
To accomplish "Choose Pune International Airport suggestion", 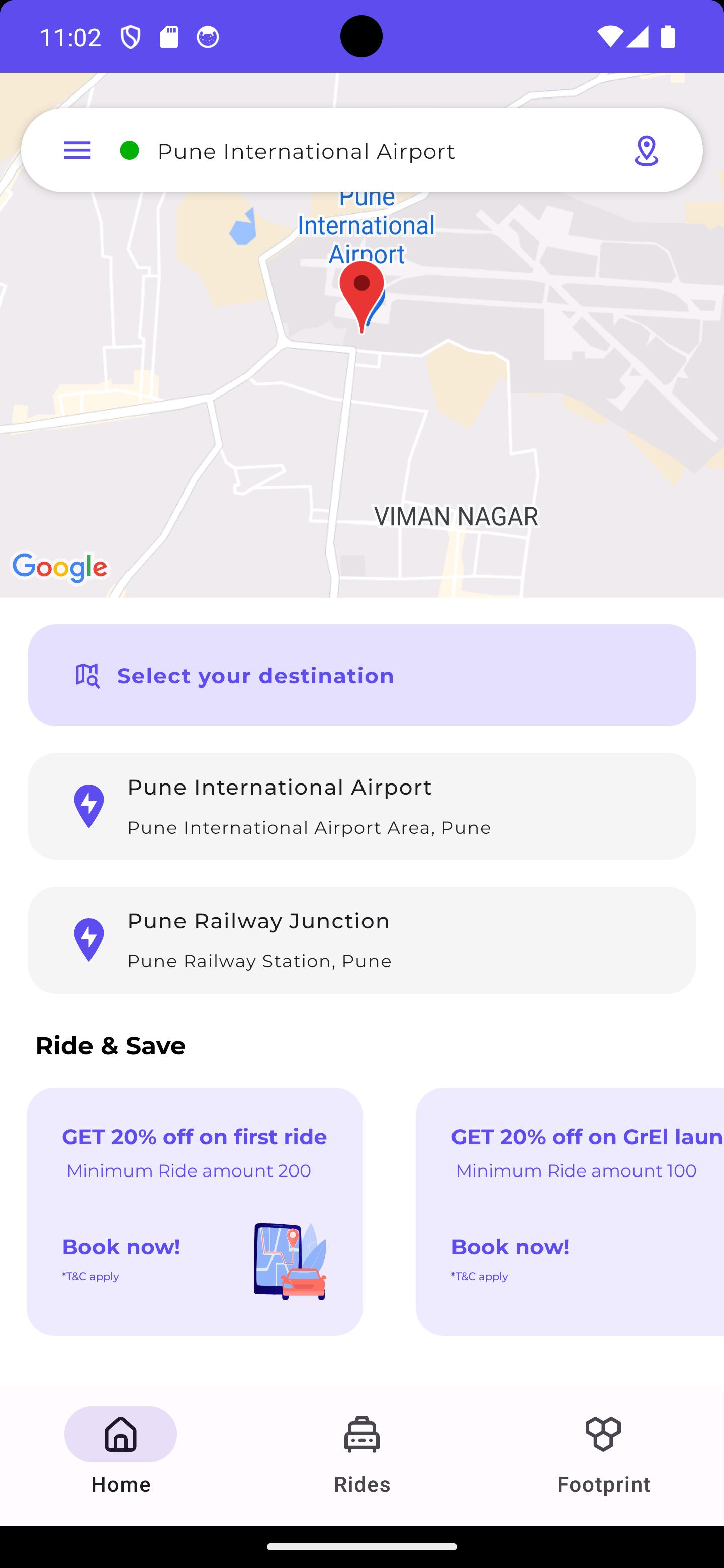I will pos(361,806).
